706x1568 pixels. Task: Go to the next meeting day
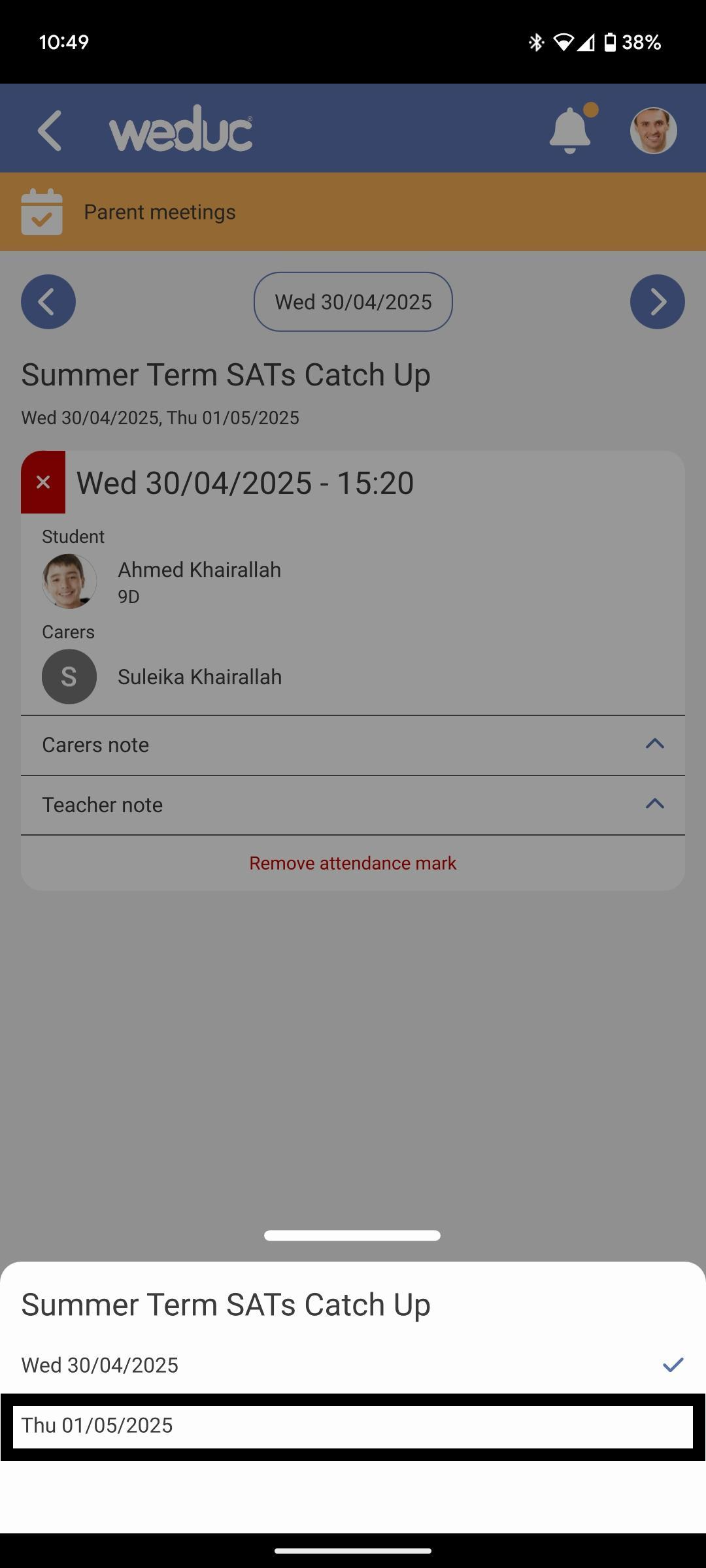[657, 302]
